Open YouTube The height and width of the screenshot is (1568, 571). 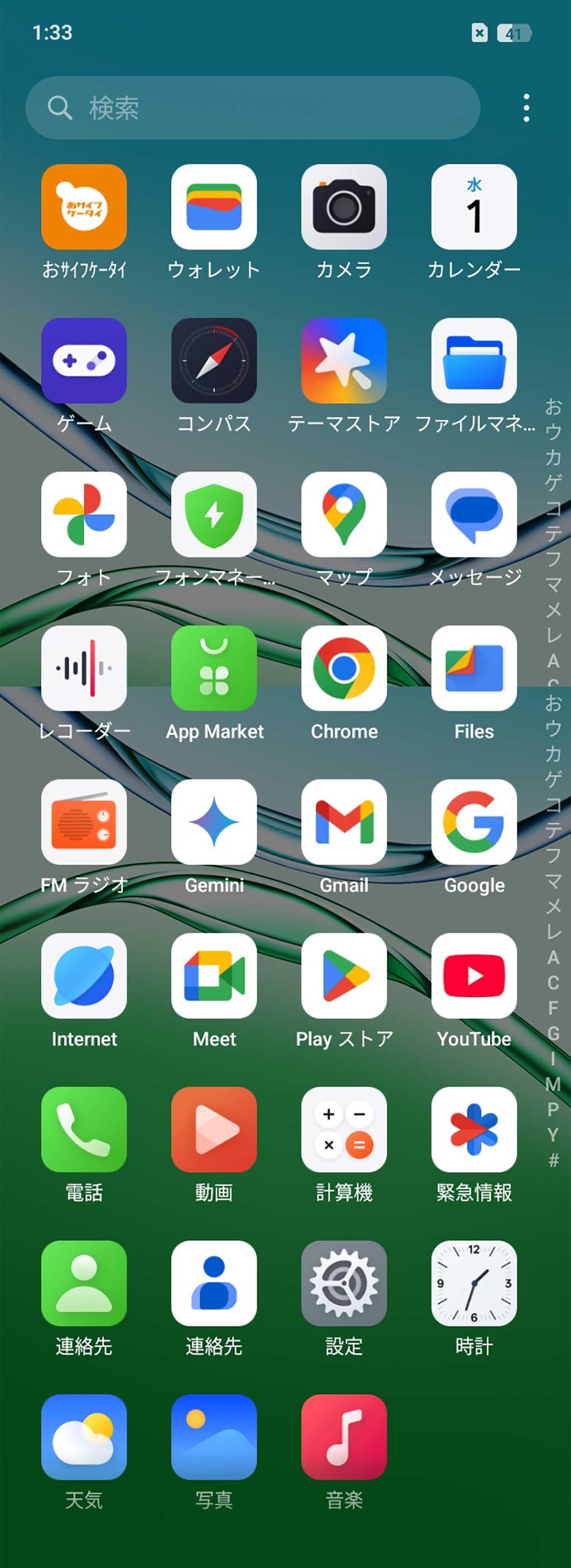point(473,975)
